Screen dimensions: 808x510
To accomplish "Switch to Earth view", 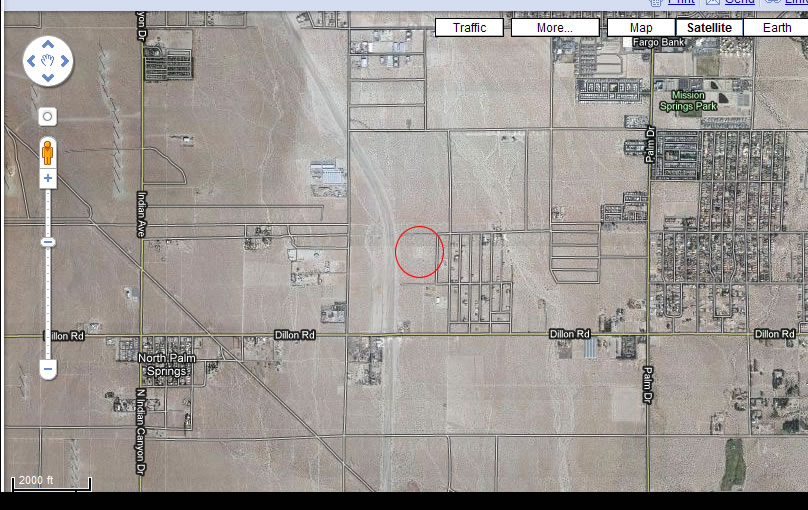I will pos(776,27).
